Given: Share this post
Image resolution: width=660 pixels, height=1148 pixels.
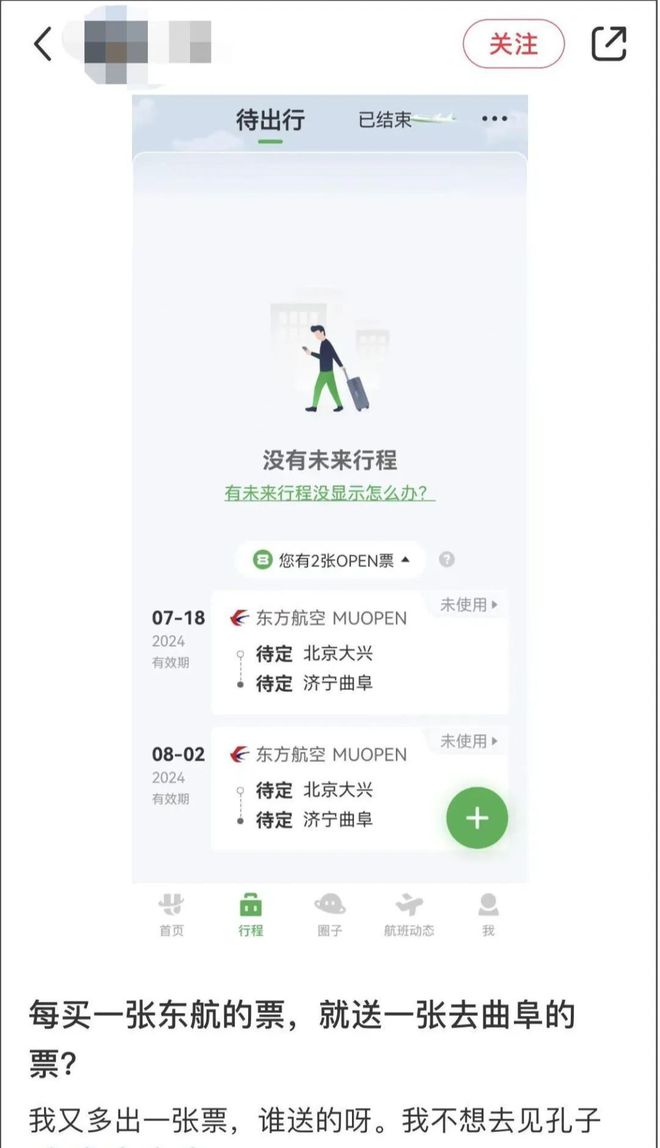Looking at the screenshot, I should pyautogui.click(x=609, y=44).
